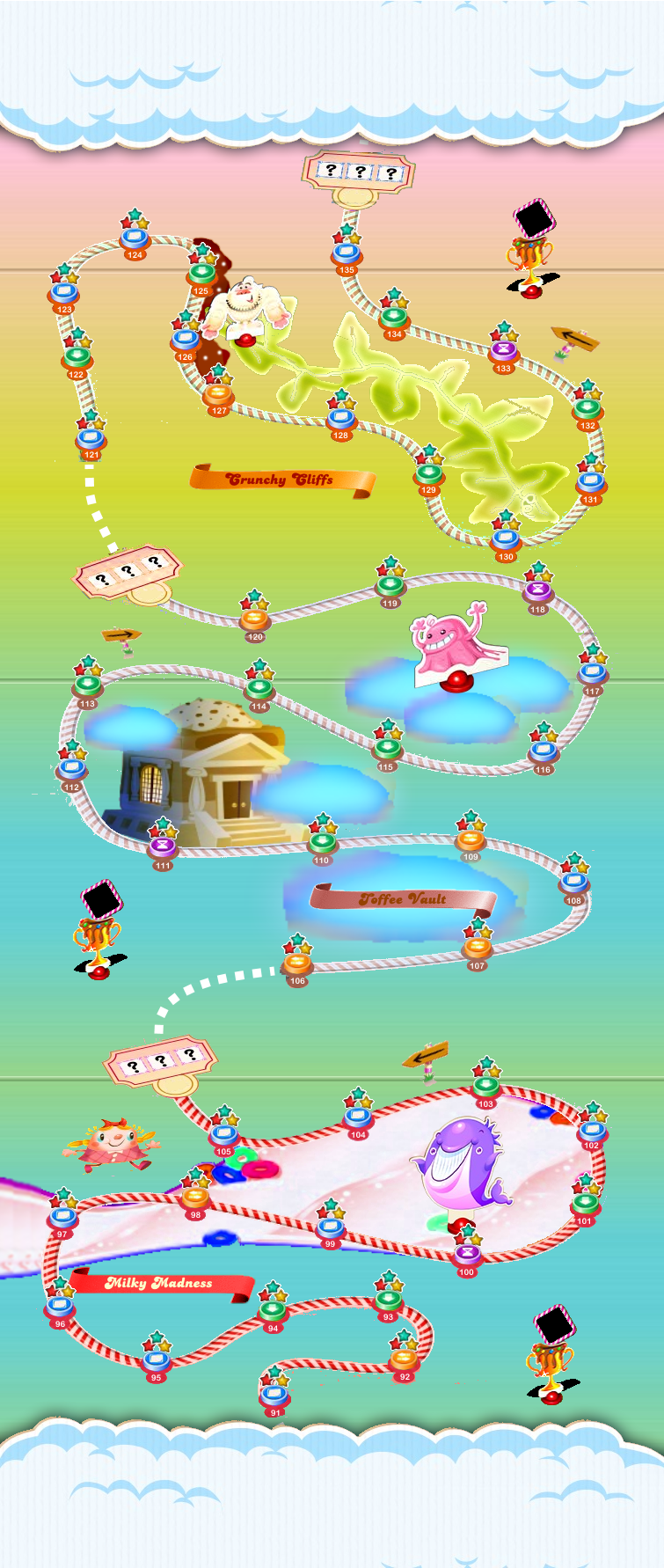Start level 100 near the purple whale

[x=467, y=1254]
